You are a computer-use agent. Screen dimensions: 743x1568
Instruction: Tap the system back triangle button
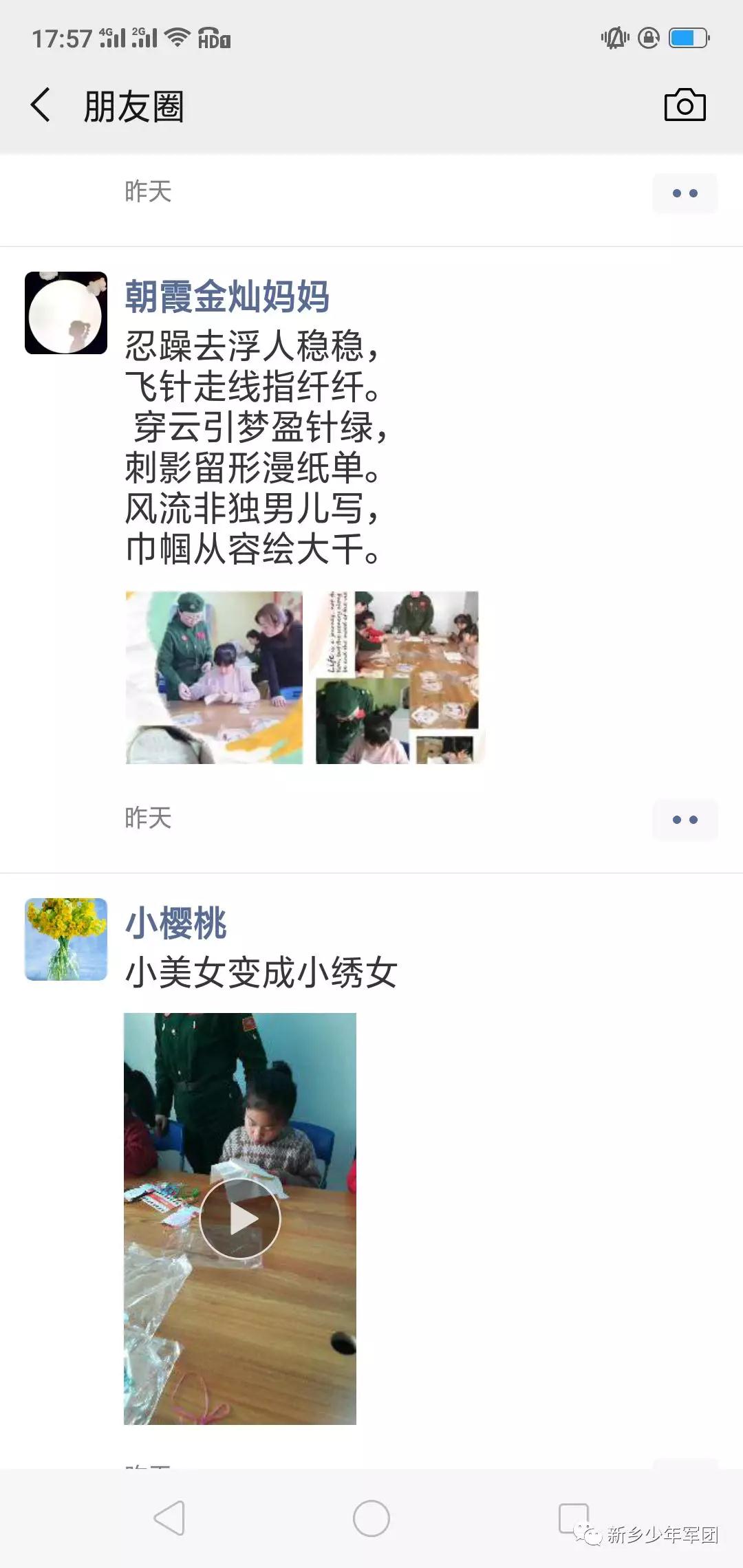coord(169,1518)
